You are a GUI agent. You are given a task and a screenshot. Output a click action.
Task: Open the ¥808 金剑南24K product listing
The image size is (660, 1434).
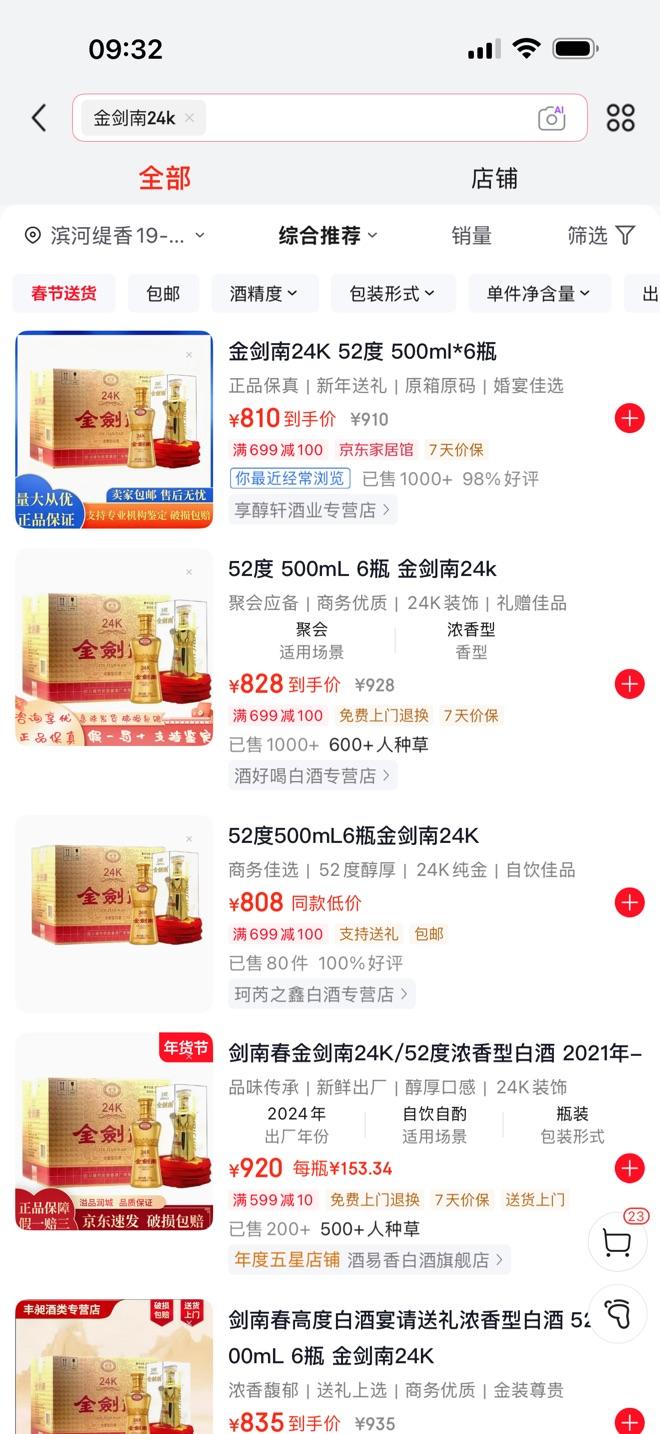[x=353, y=836]
